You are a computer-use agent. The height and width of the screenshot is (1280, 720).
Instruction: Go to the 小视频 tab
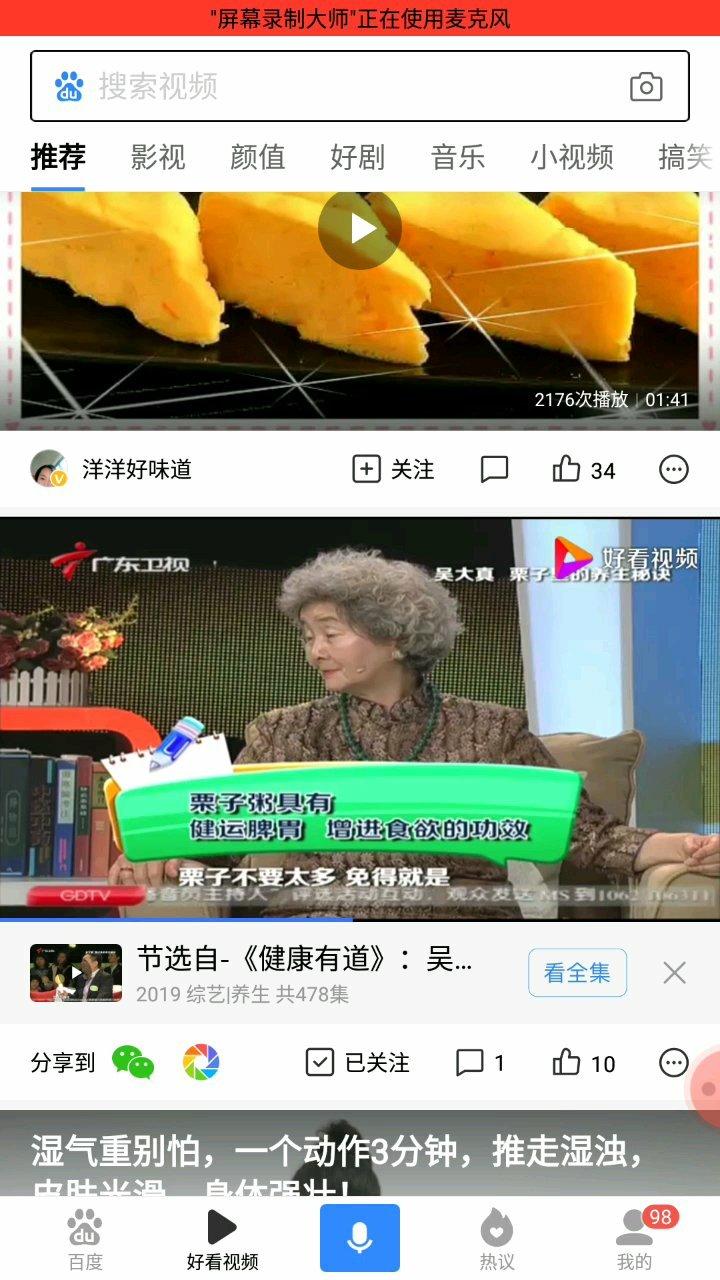point(571,157)
